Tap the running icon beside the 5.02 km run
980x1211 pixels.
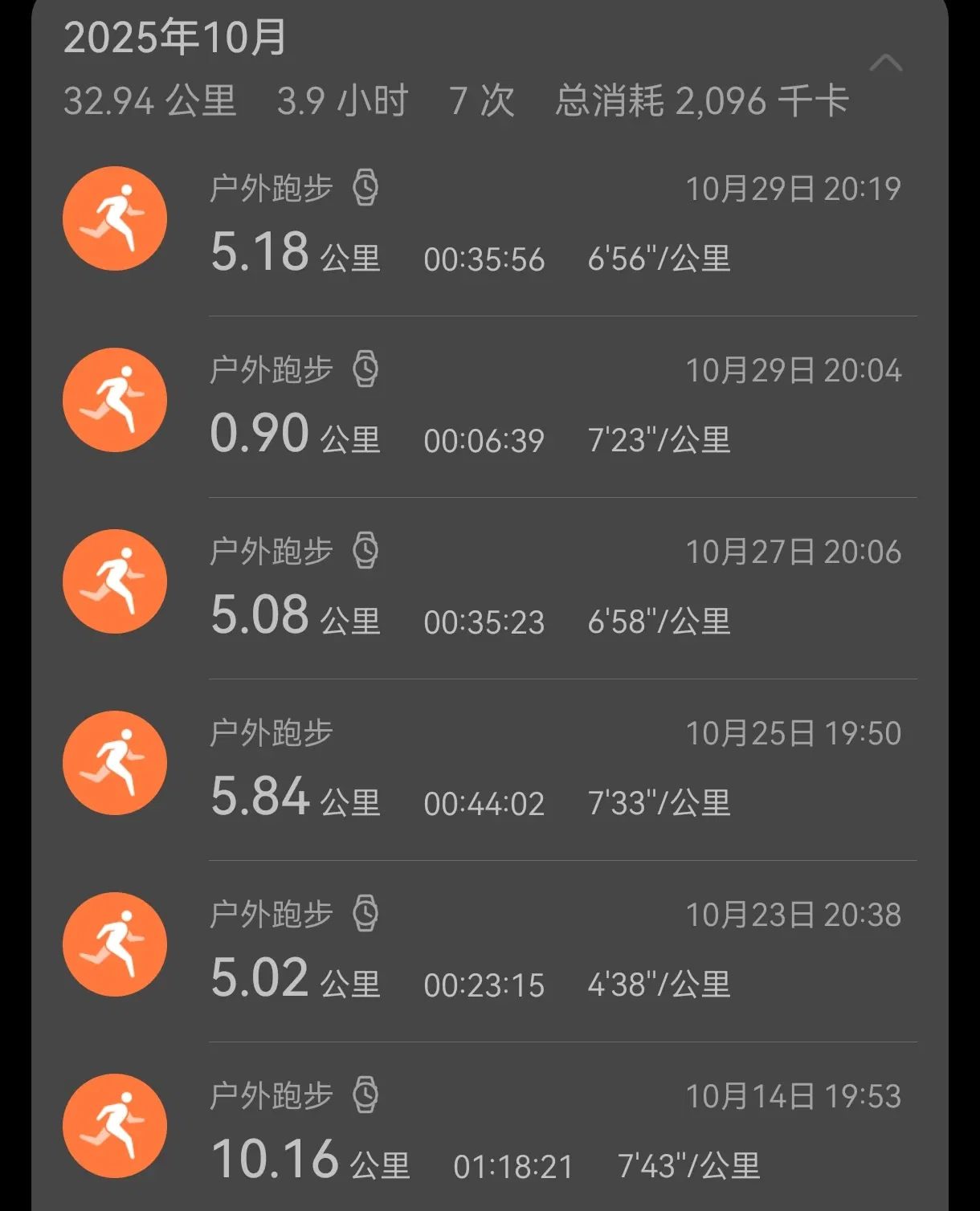[115, 946]
